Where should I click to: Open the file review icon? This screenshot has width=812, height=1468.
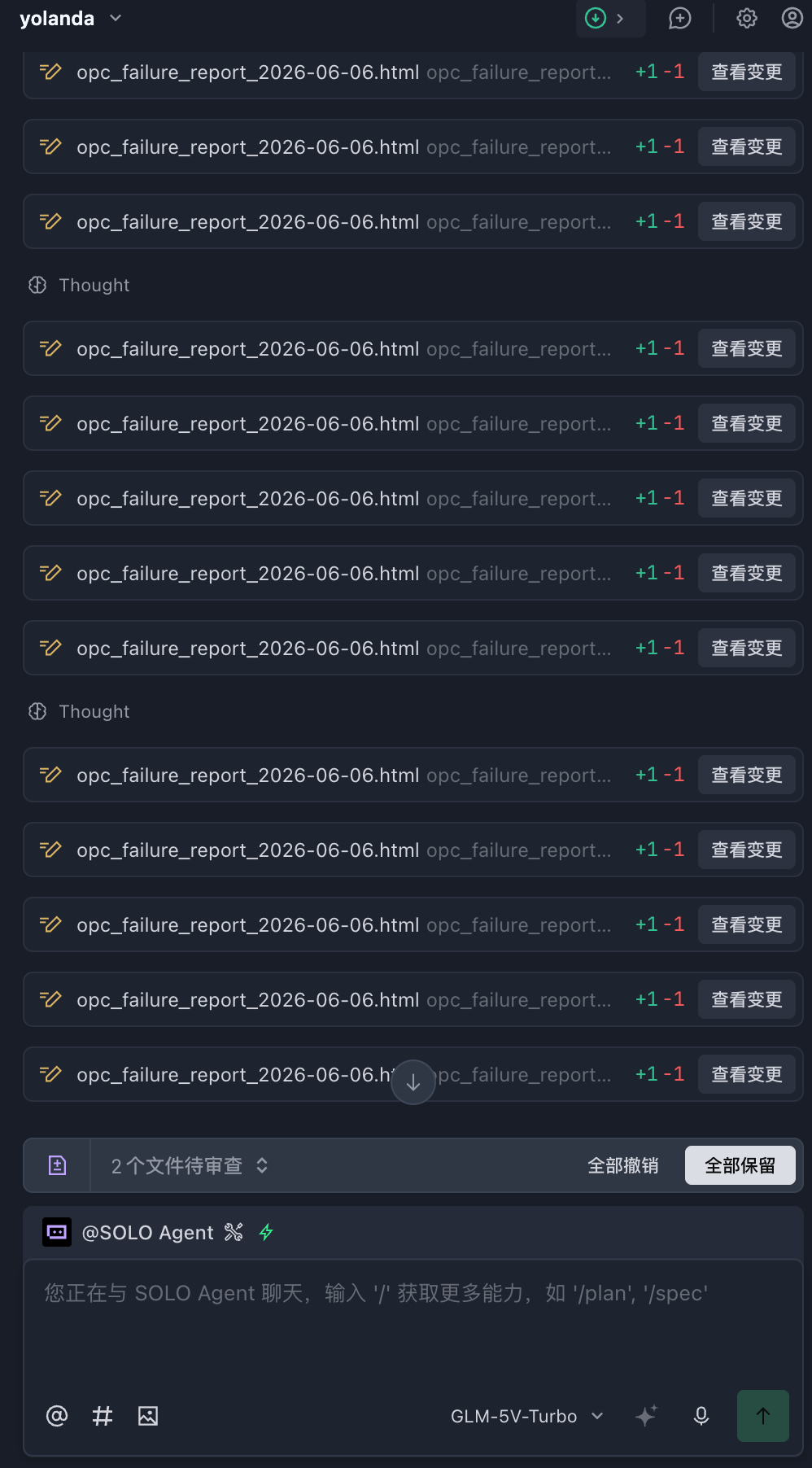(x=57, y=1166)
